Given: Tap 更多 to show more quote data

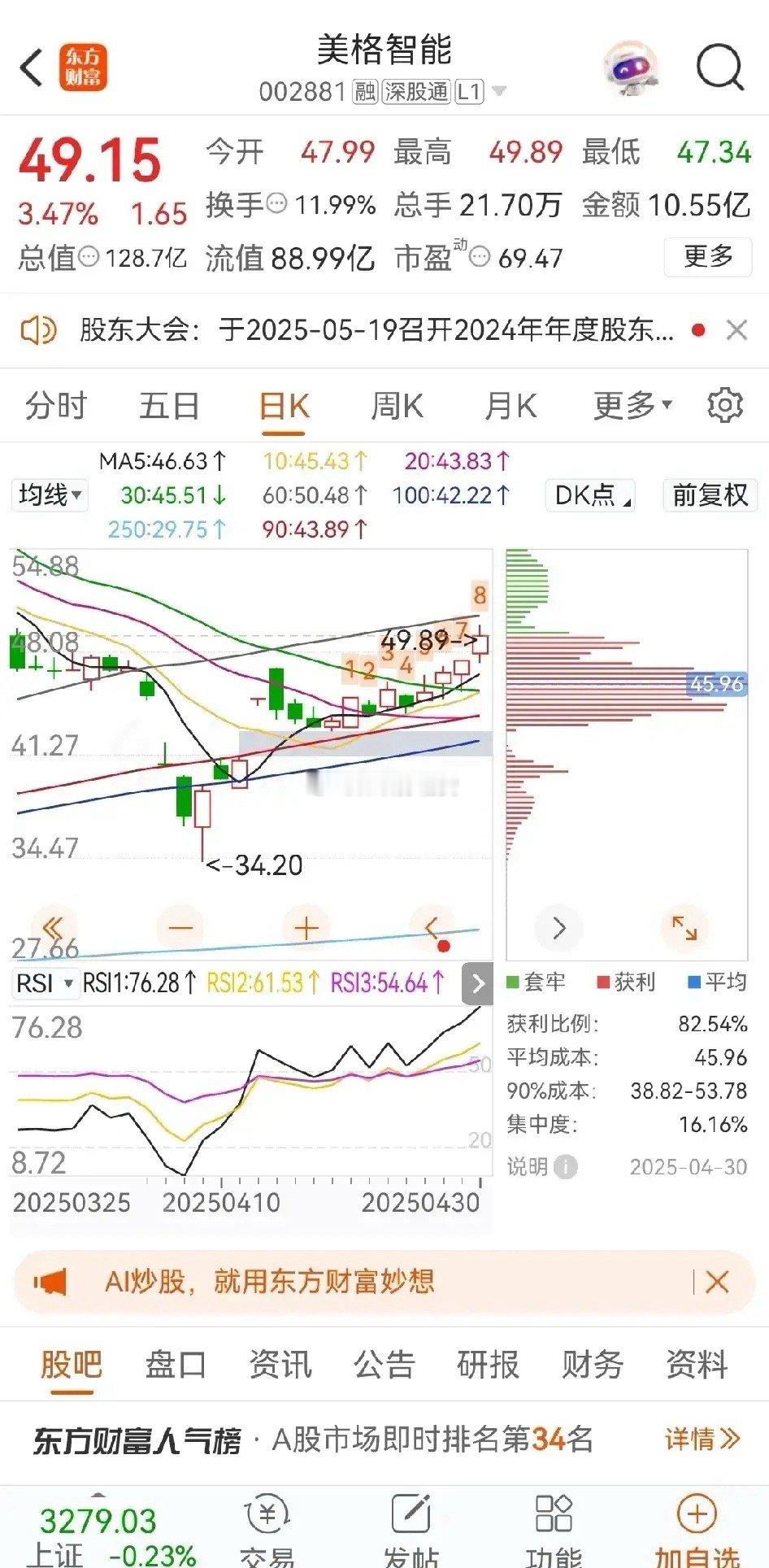Looking at the screenshot, I should [x=708, y=257].
